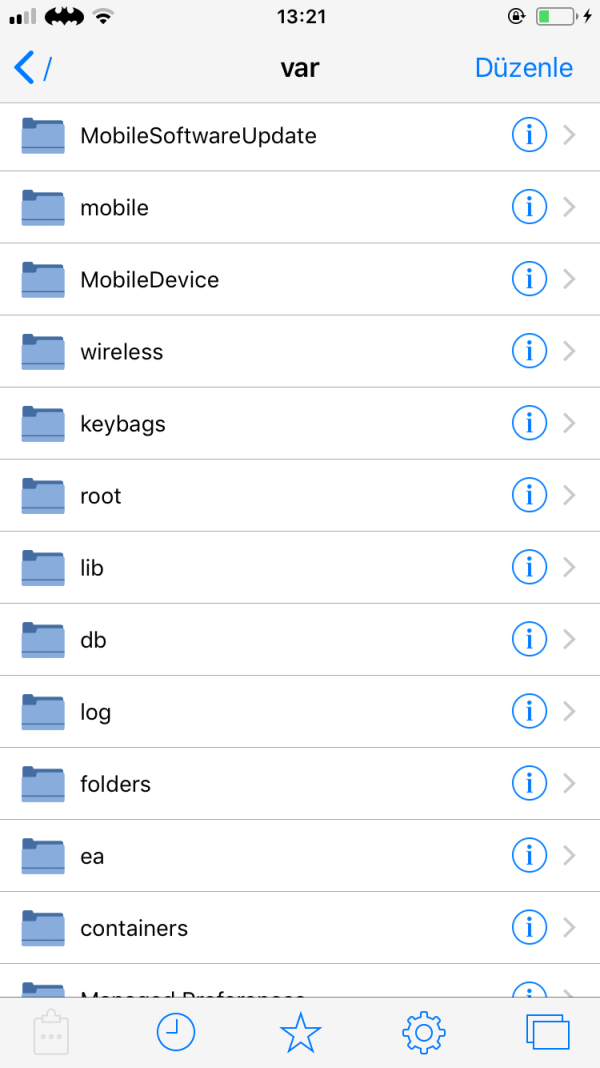This screenshot has height=1068, width=600.
Task: Open the settings gear
Action: point(424,1032)
